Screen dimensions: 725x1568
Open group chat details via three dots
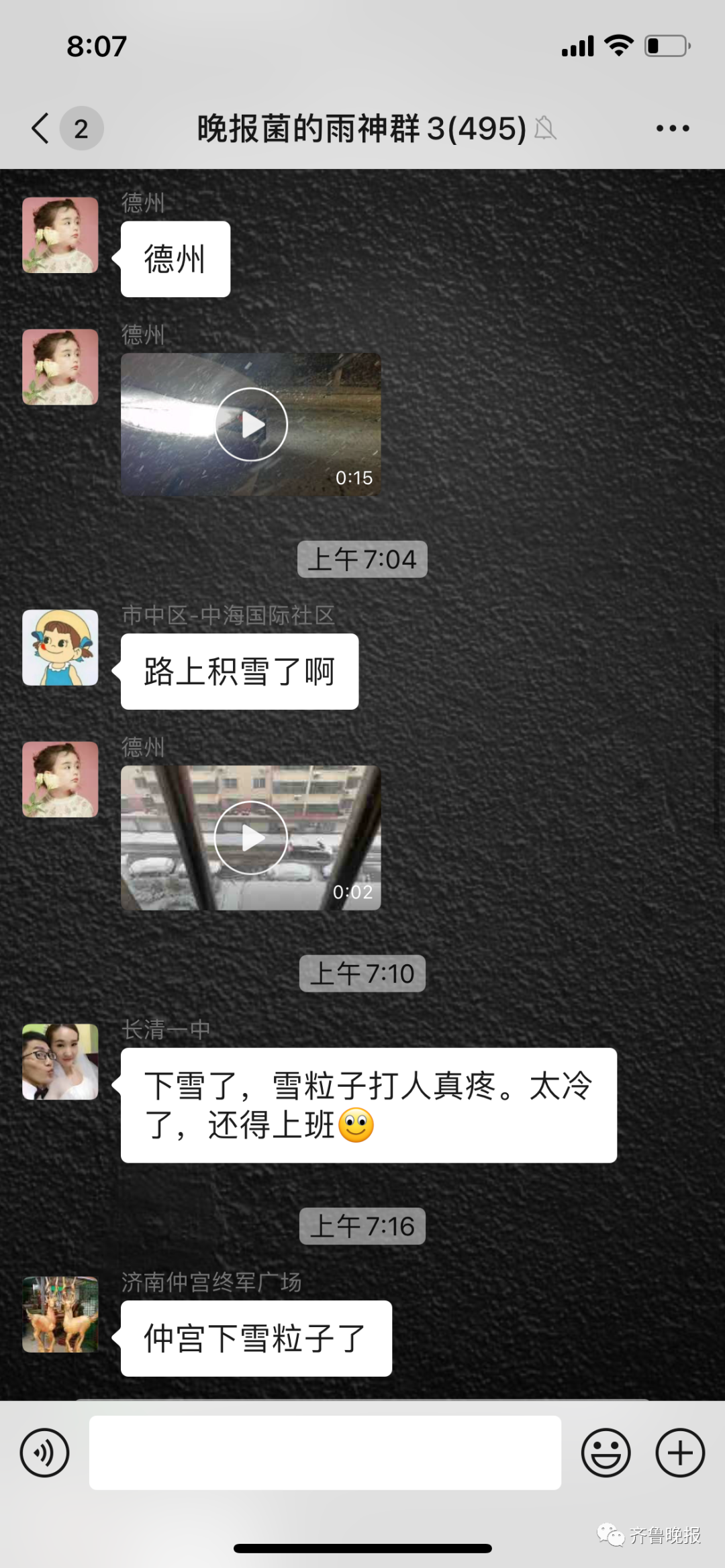tap(672, 128)
